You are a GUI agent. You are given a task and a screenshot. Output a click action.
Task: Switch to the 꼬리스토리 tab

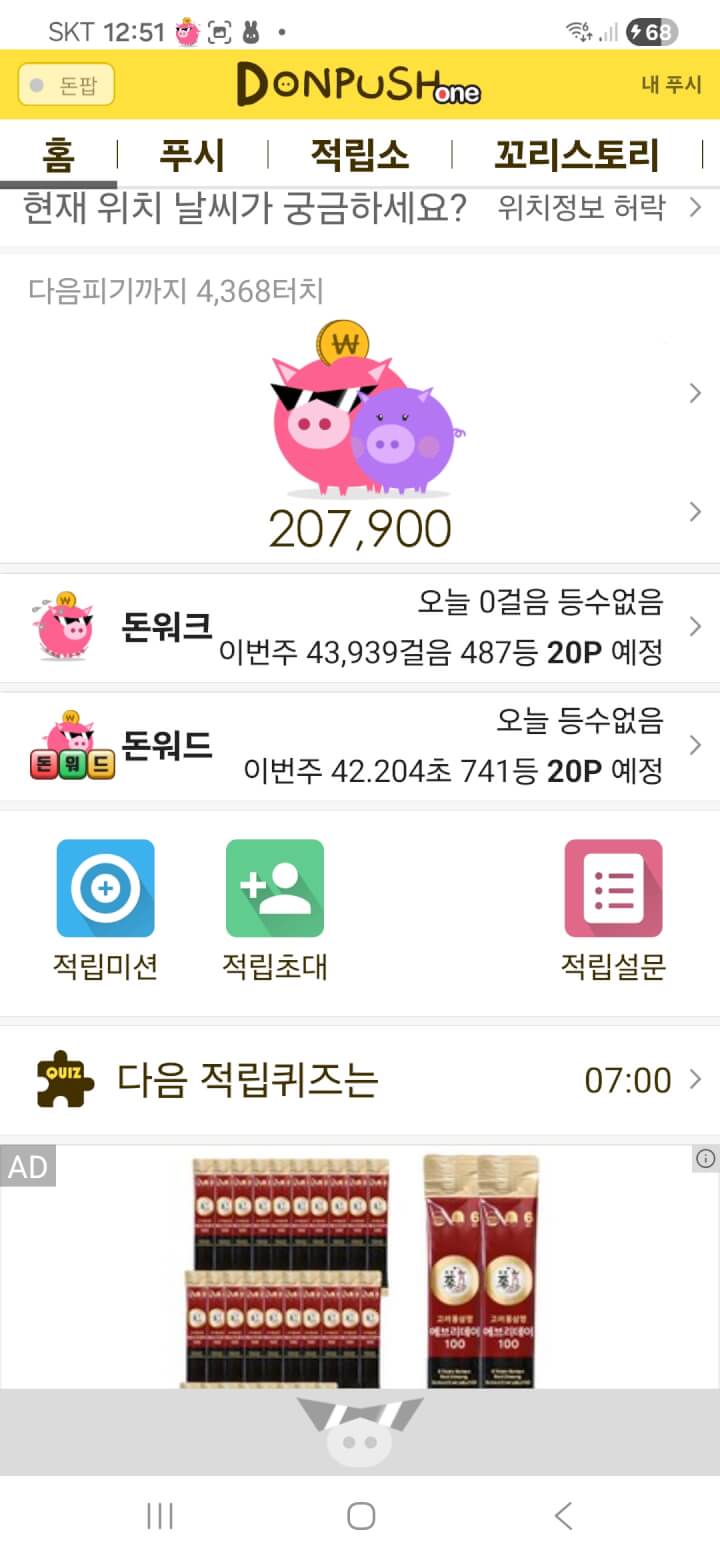click(x=576, y=155)
